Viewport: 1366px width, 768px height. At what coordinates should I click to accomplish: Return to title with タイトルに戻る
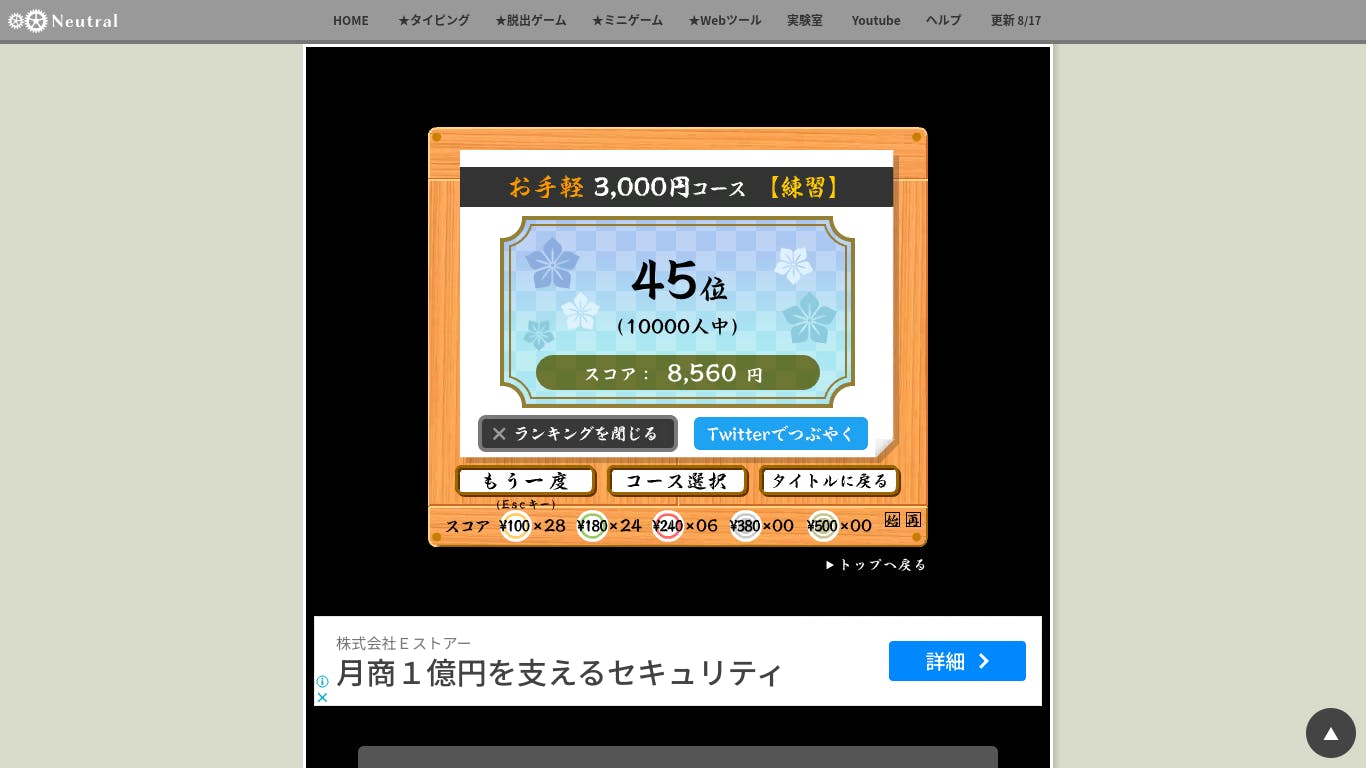click(x=829, y=481)
